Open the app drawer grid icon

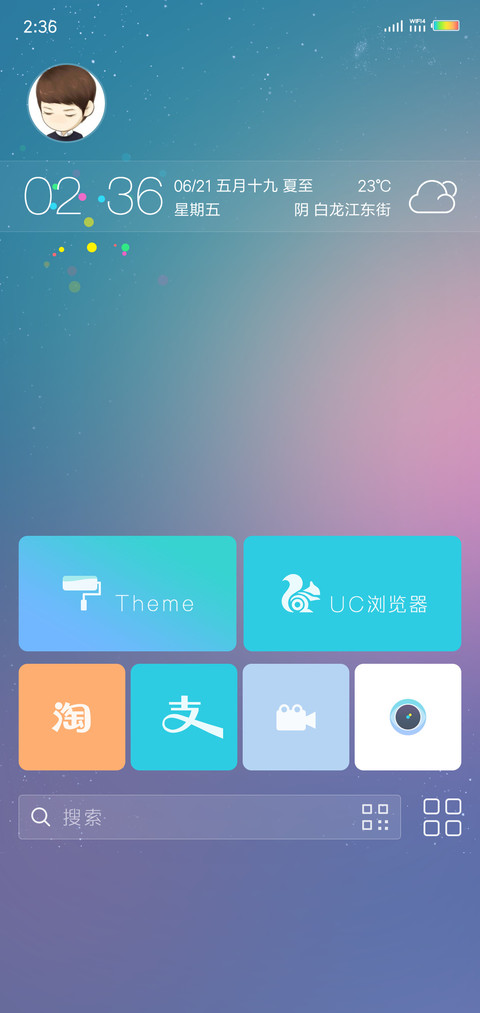443,817
